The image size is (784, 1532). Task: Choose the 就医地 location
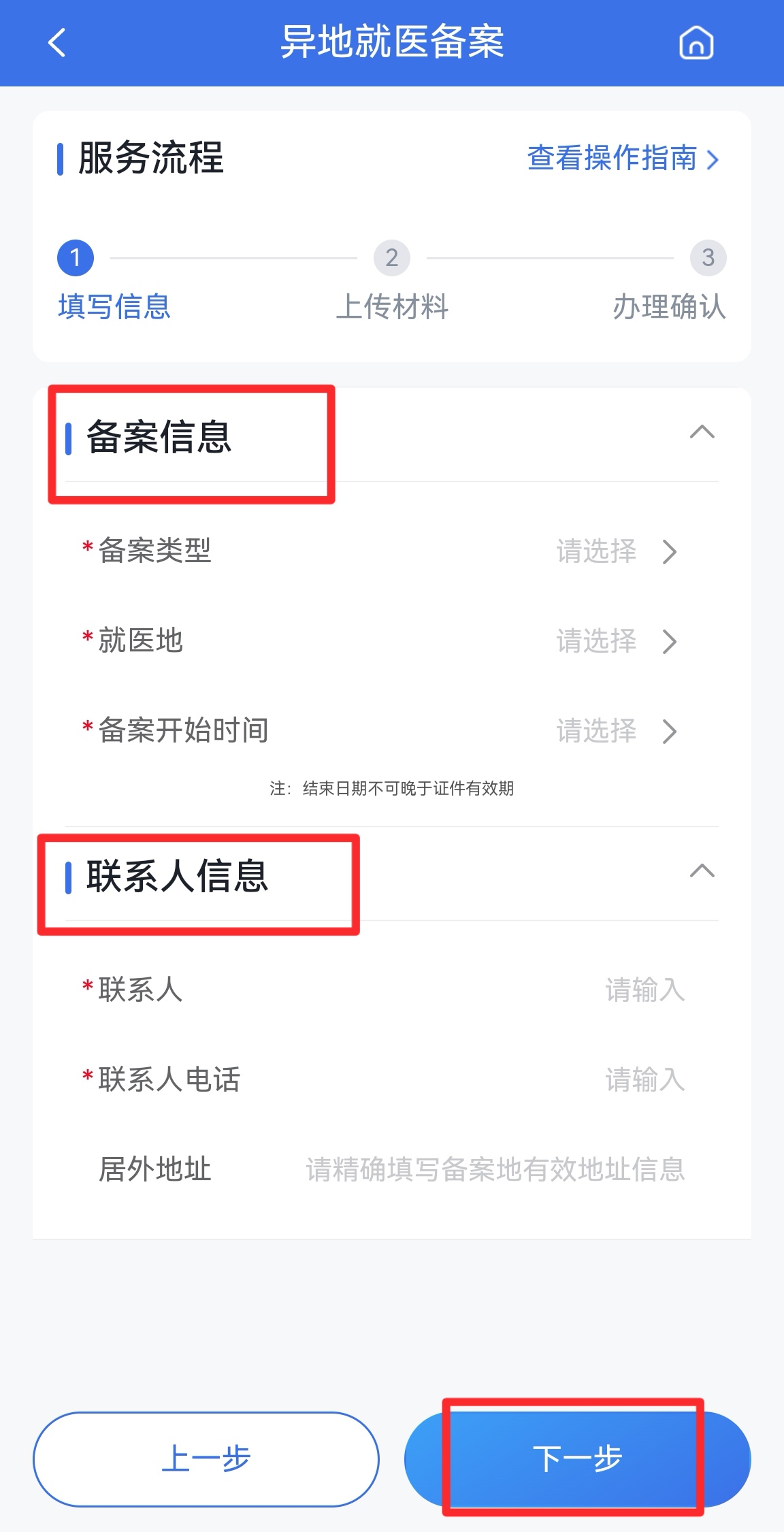392,640
